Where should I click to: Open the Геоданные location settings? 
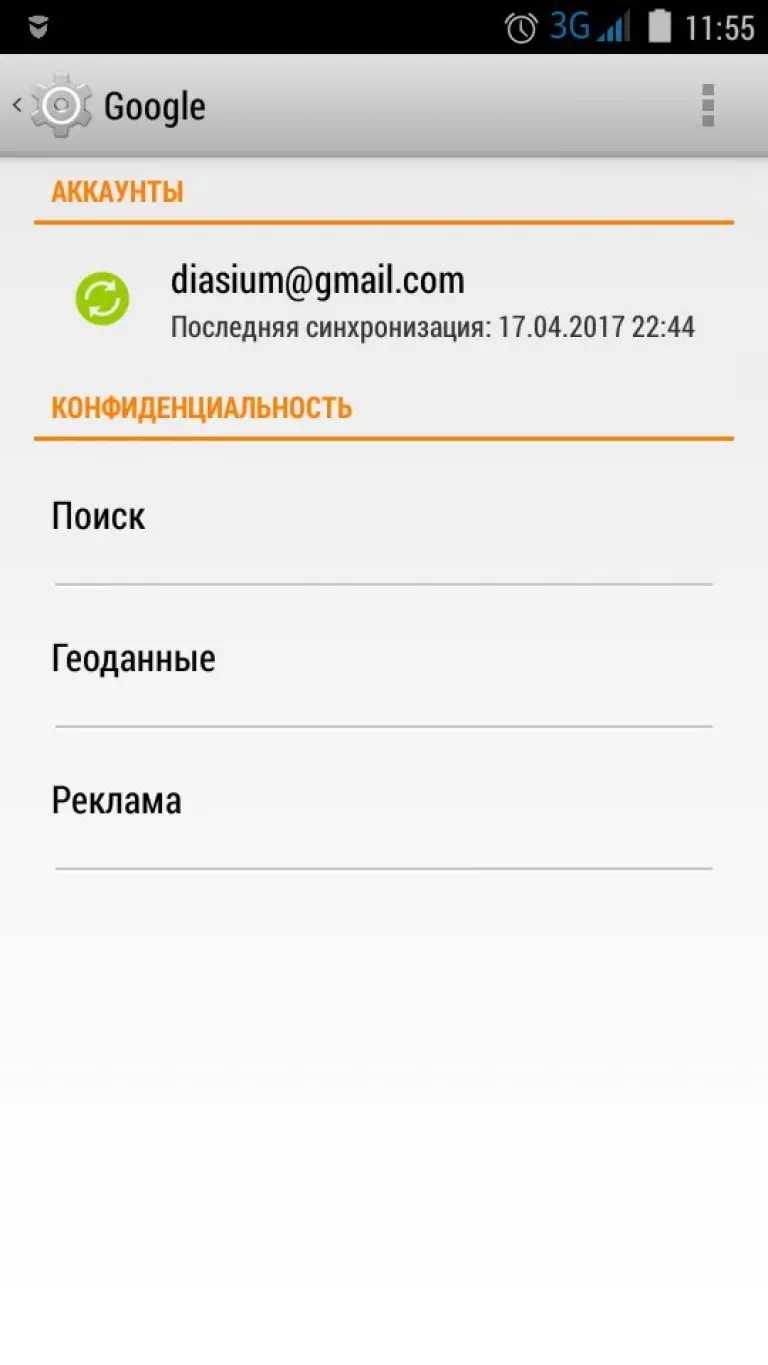click(384, 659)
